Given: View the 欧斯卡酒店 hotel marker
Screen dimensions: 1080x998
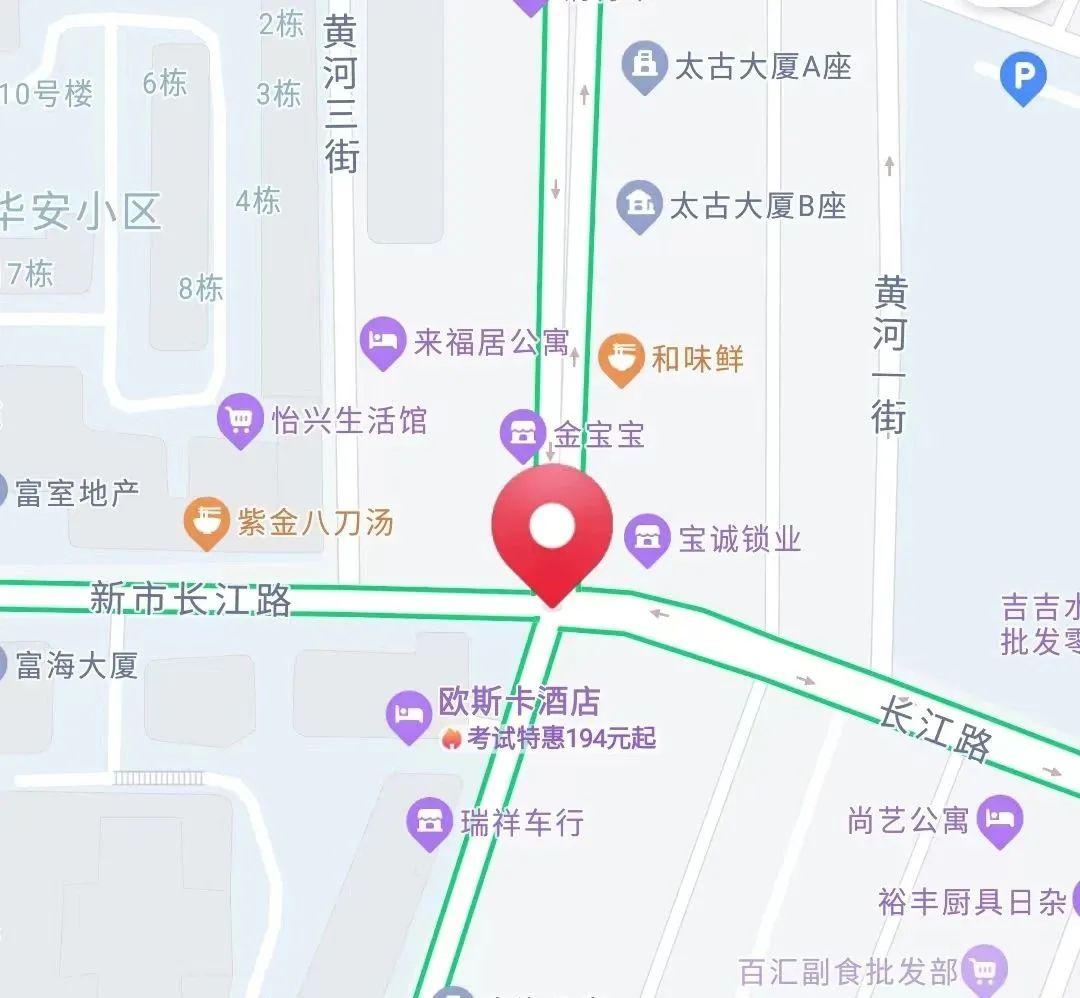Looking at the screenshot, I should [x=408, y=714].
